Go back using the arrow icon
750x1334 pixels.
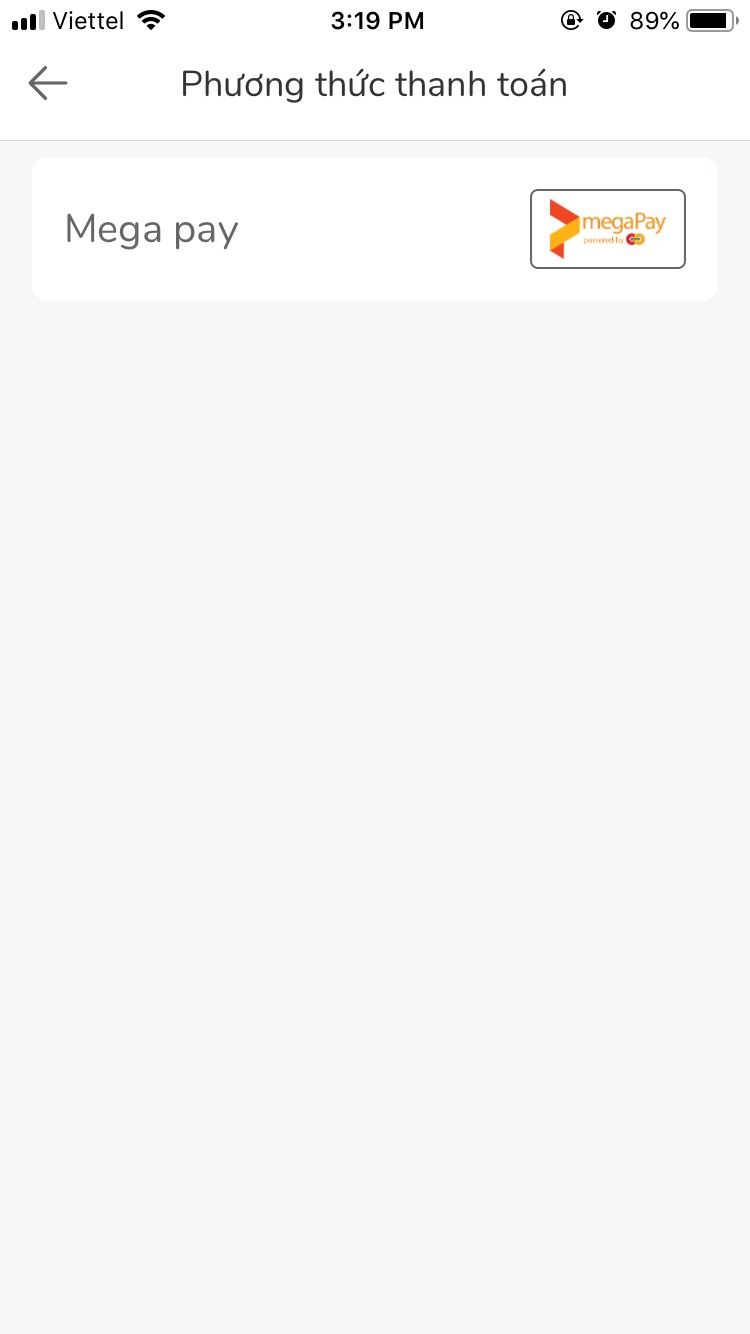tap(47, 84)
